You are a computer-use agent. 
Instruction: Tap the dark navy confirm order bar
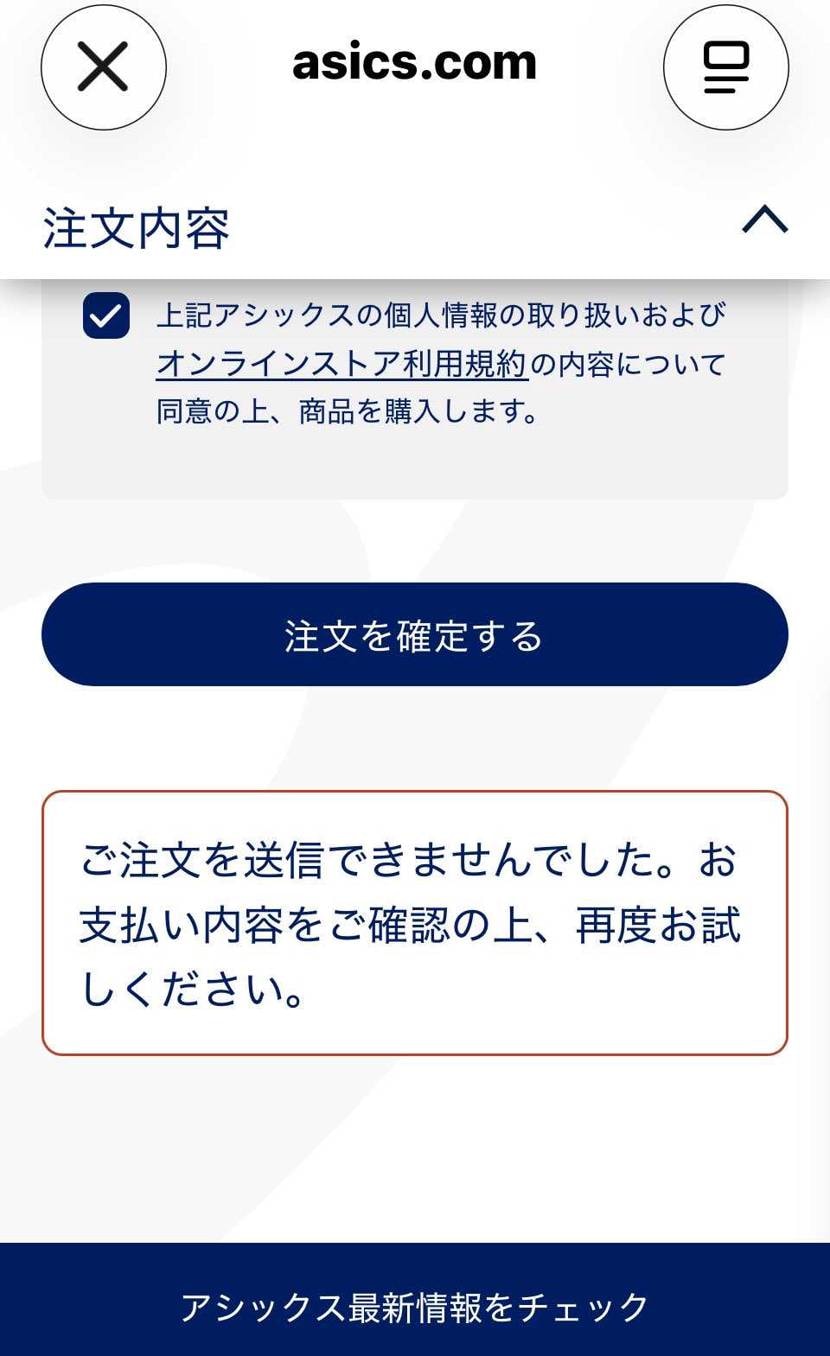[414, 634]
